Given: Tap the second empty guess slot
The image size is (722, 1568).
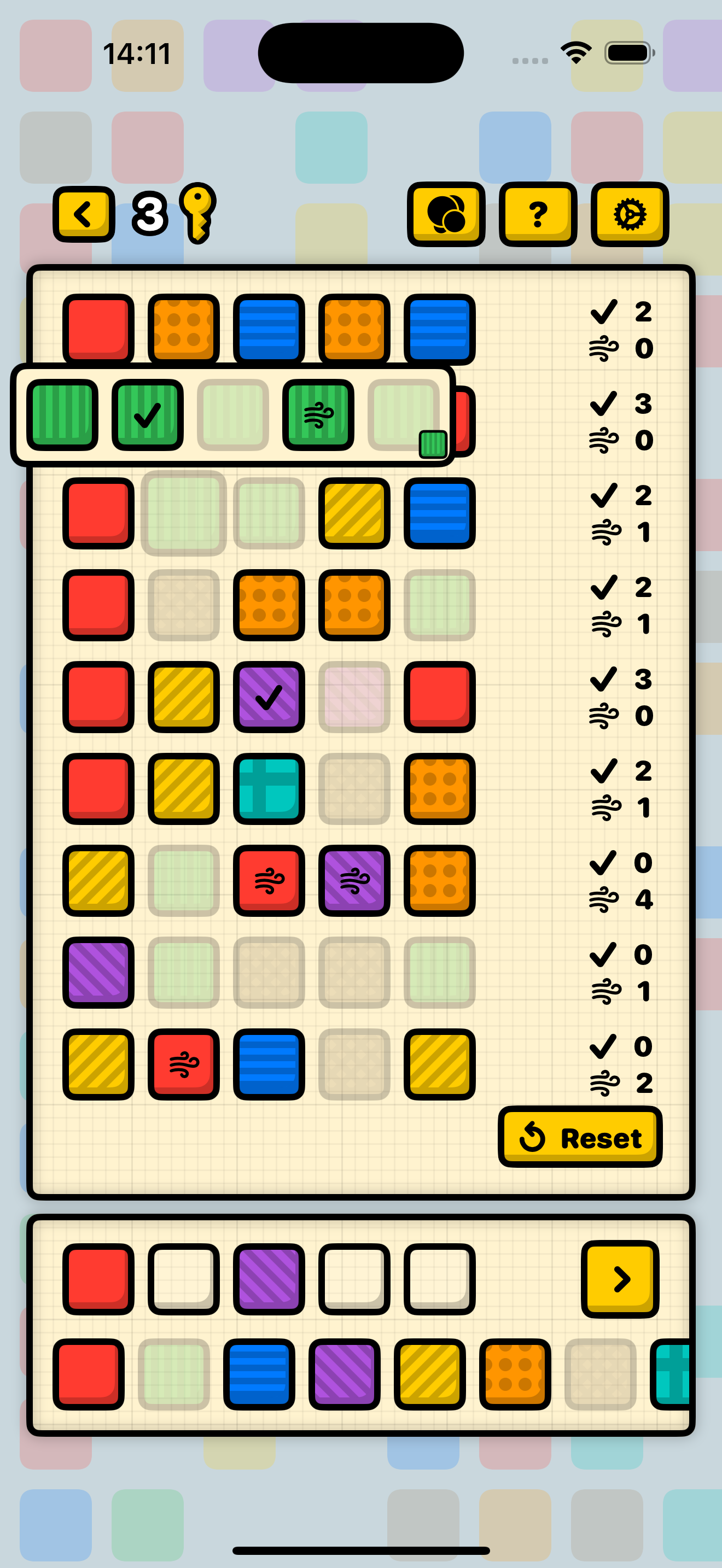Looking at the screenshot, I should point(183,1279).
